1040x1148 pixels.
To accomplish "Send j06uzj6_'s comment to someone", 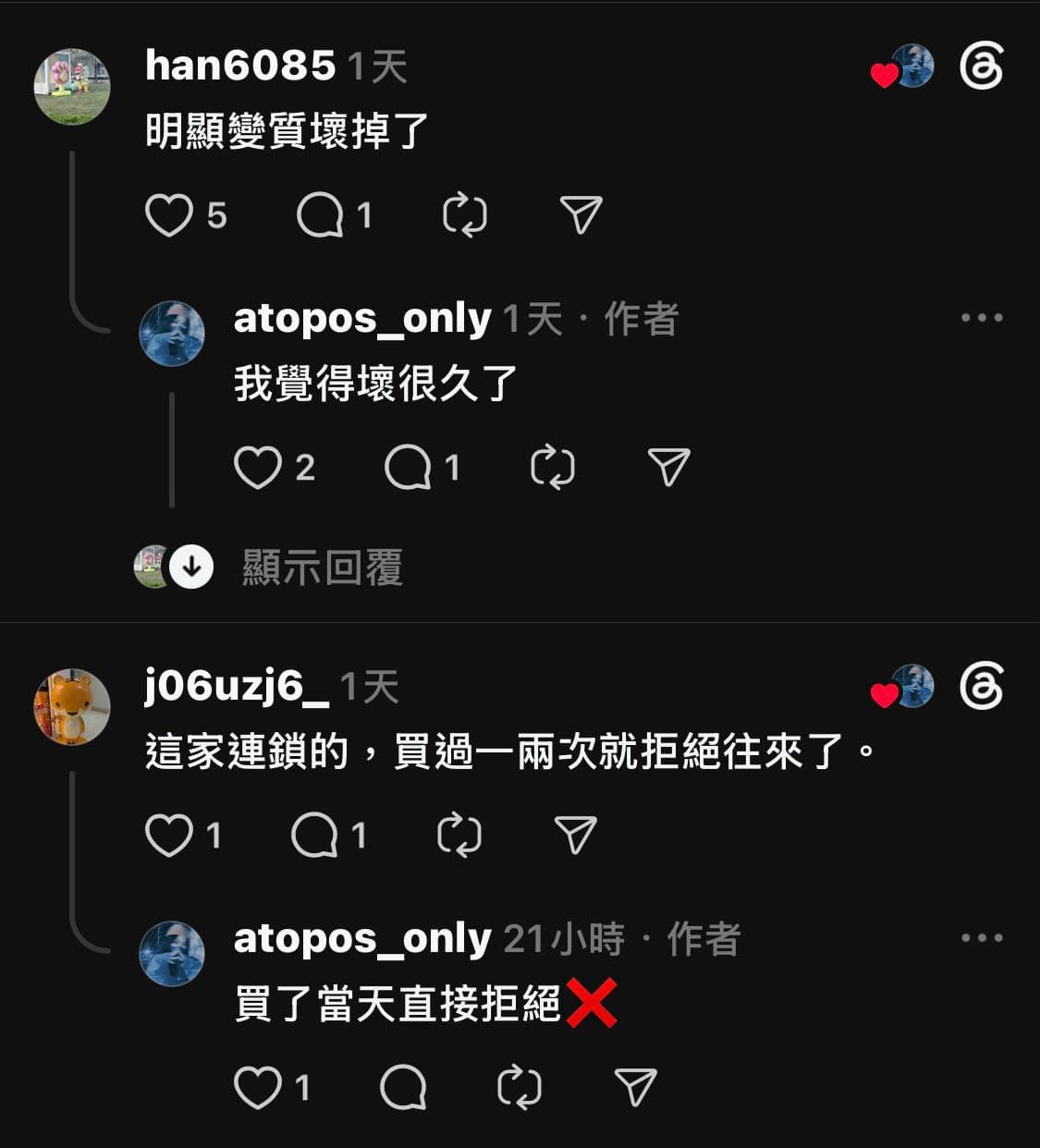I will 576,836.
